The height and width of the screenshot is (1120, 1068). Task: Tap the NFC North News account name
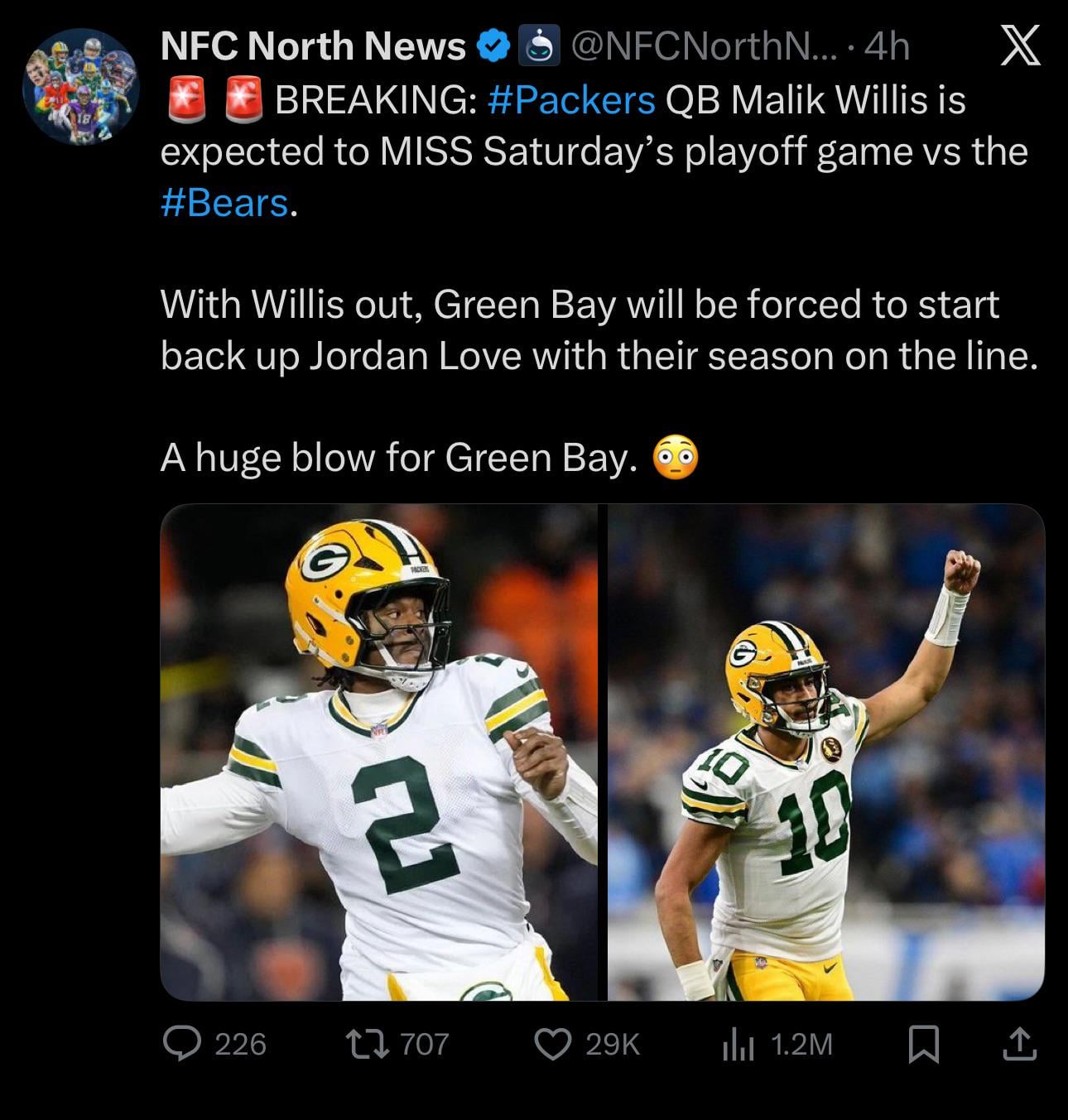coord(313,46)
